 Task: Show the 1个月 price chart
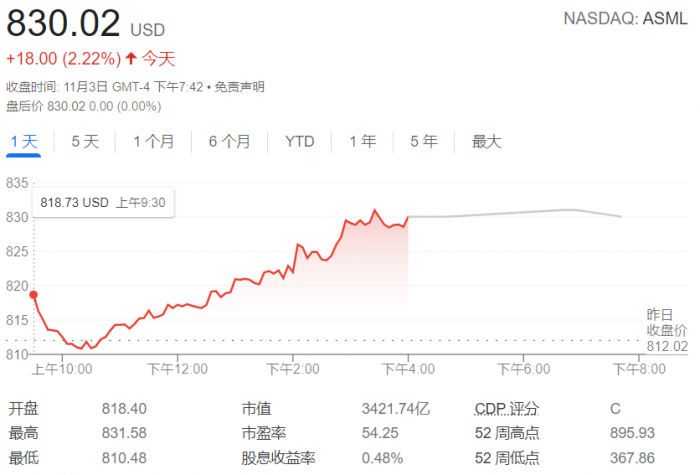[153, 142]
